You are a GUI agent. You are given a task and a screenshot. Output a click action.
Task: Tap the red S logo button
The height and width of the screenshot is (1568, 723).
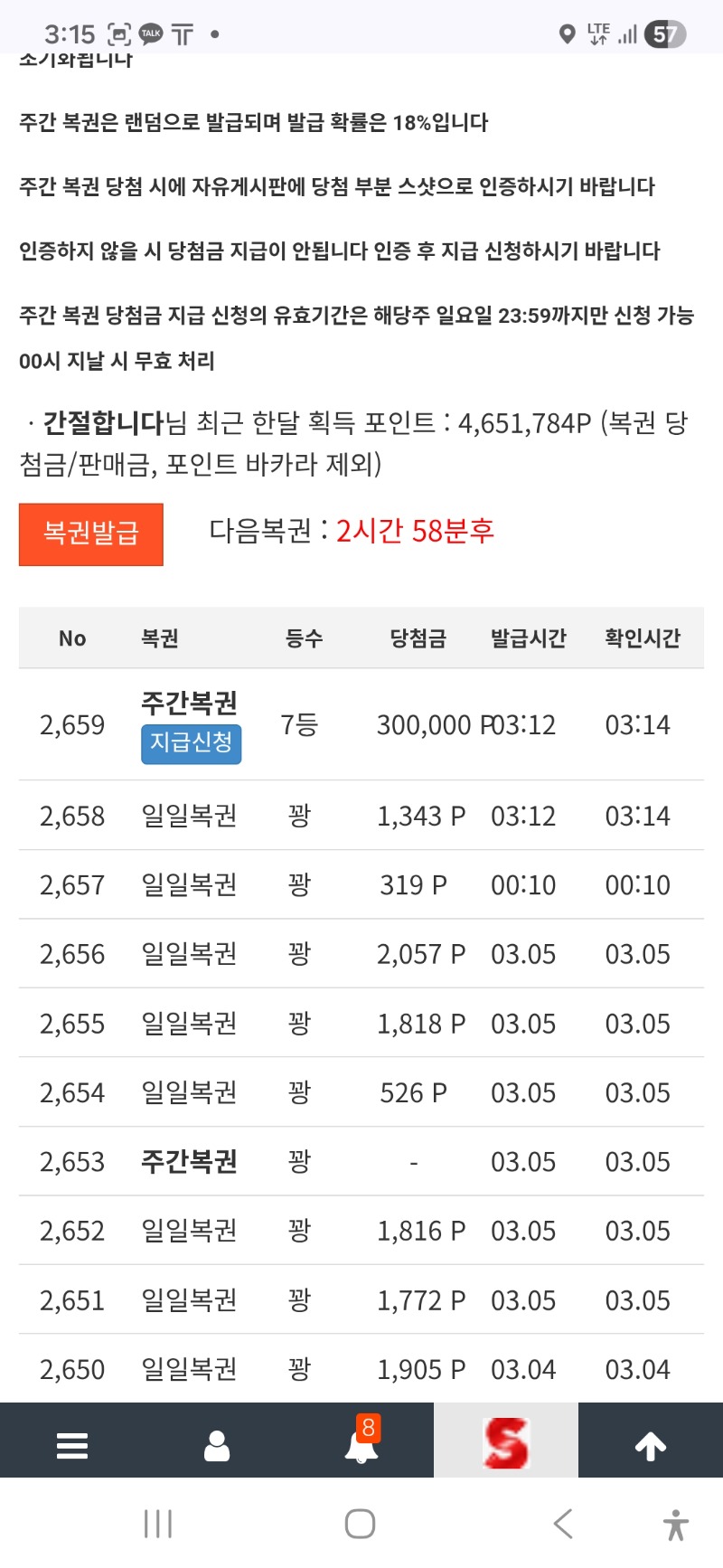506,1442
